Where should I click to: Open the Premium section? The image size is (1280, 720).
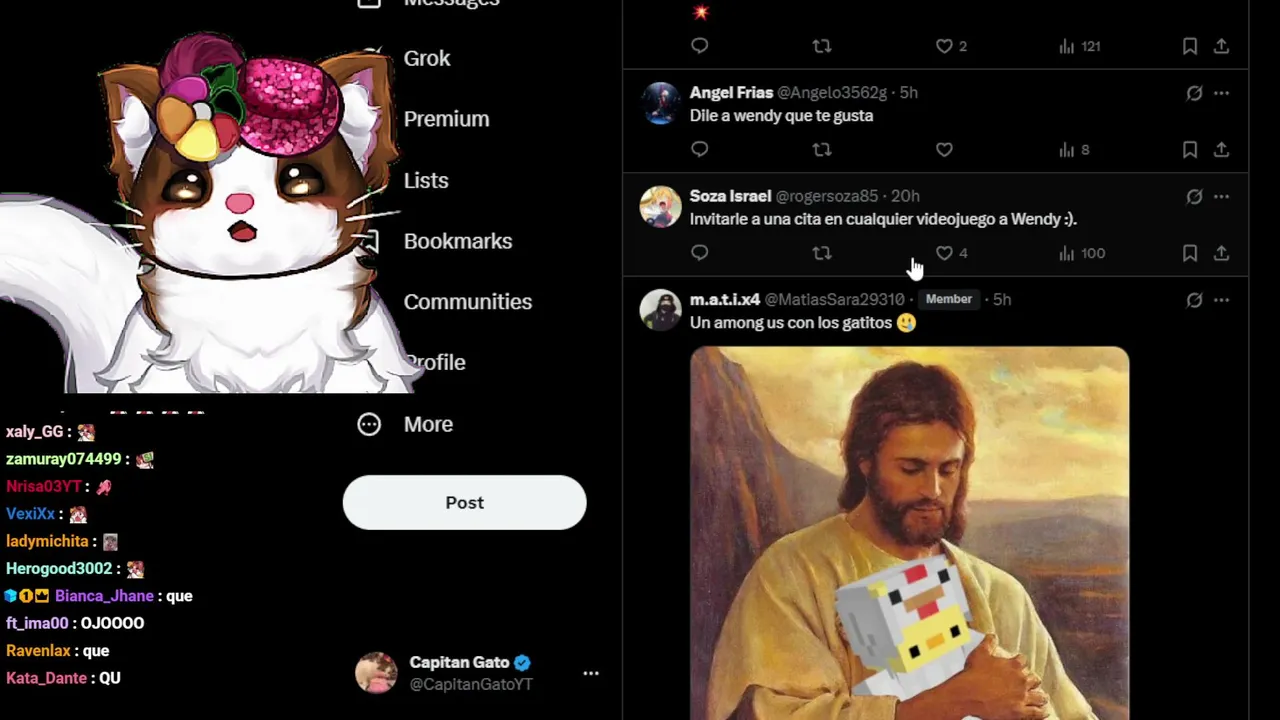tap(446, 119)
